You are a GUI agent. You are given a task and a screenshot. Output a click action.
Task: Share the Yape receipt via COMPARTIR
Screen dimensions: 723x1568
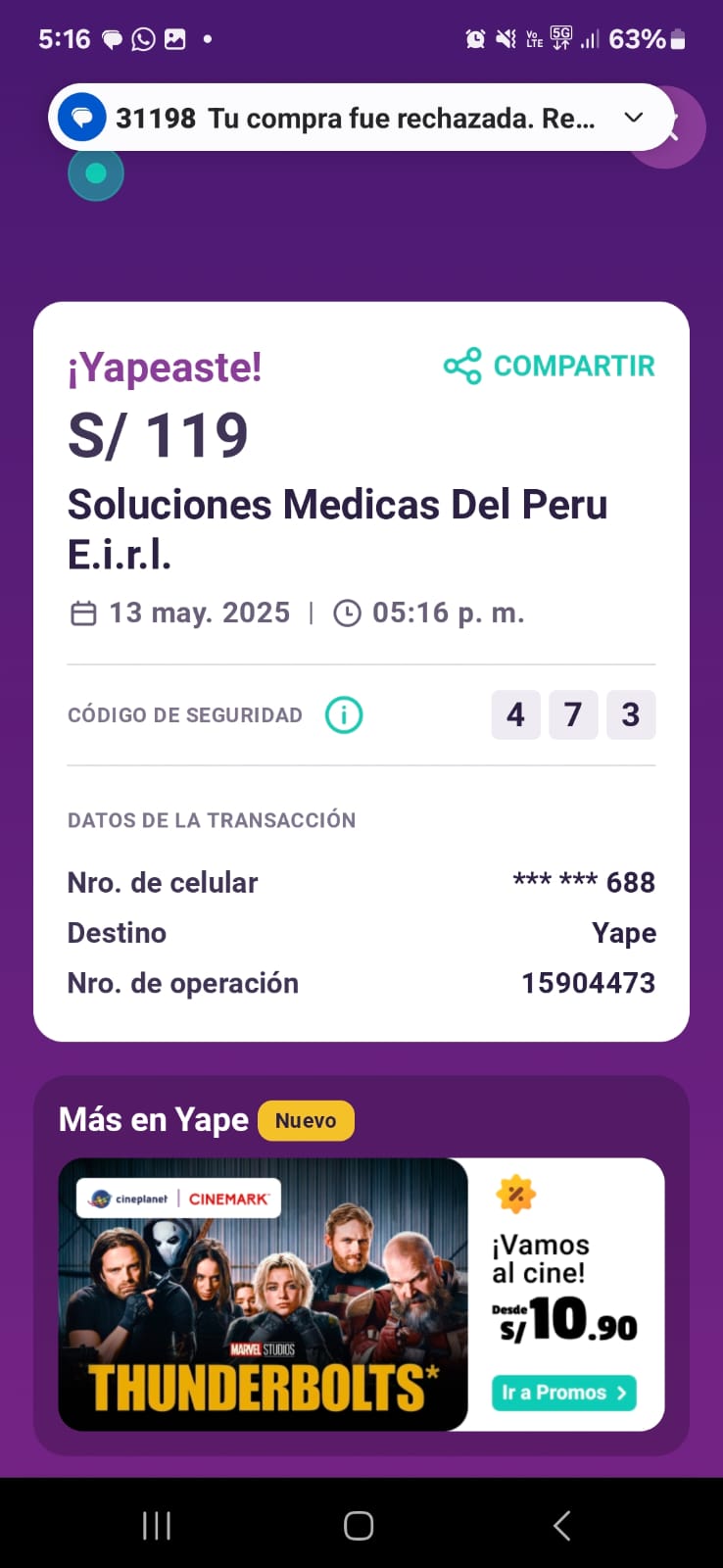click(550, 367)
